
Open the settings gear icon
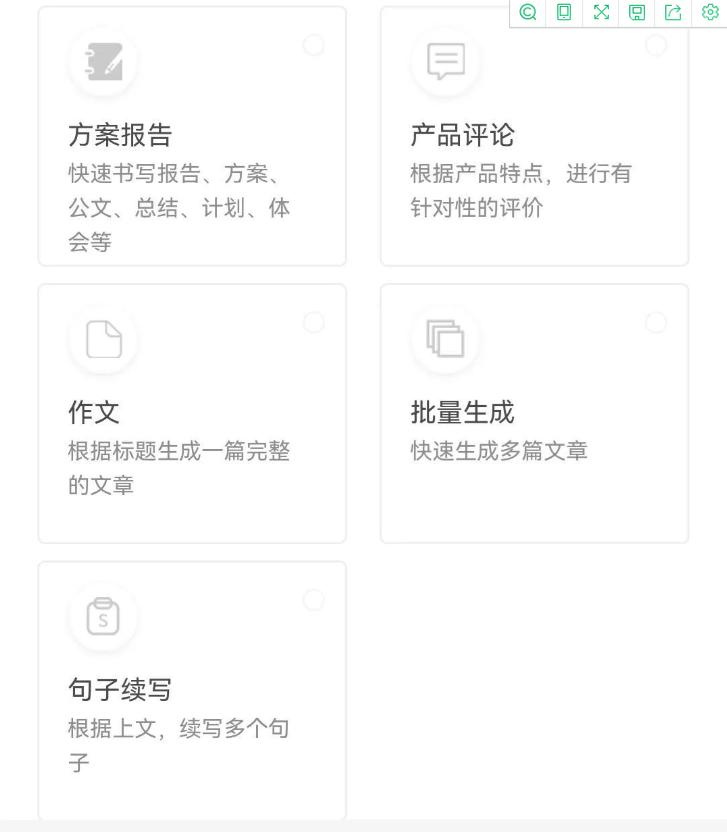click(x=711, y=14)
